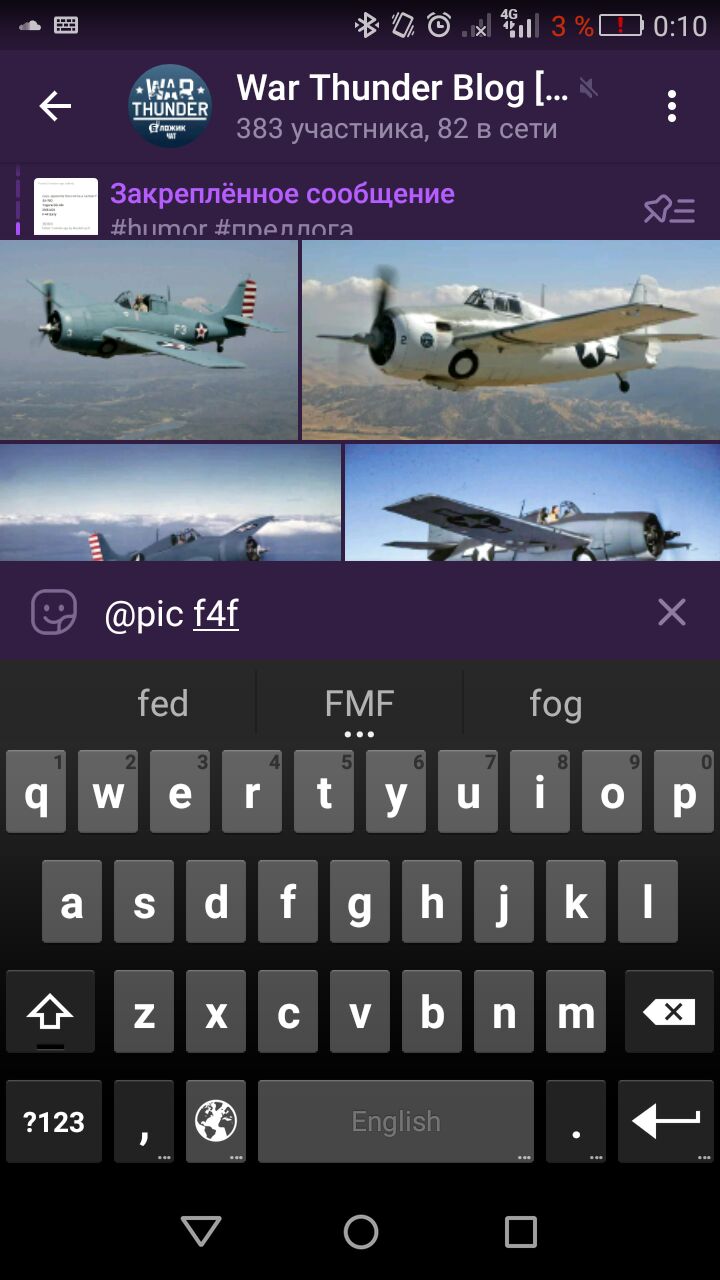This screenshot has width=720, height=1280.
Task: Choose the keyboard suggestion "fog"
Action: (555, 704)
